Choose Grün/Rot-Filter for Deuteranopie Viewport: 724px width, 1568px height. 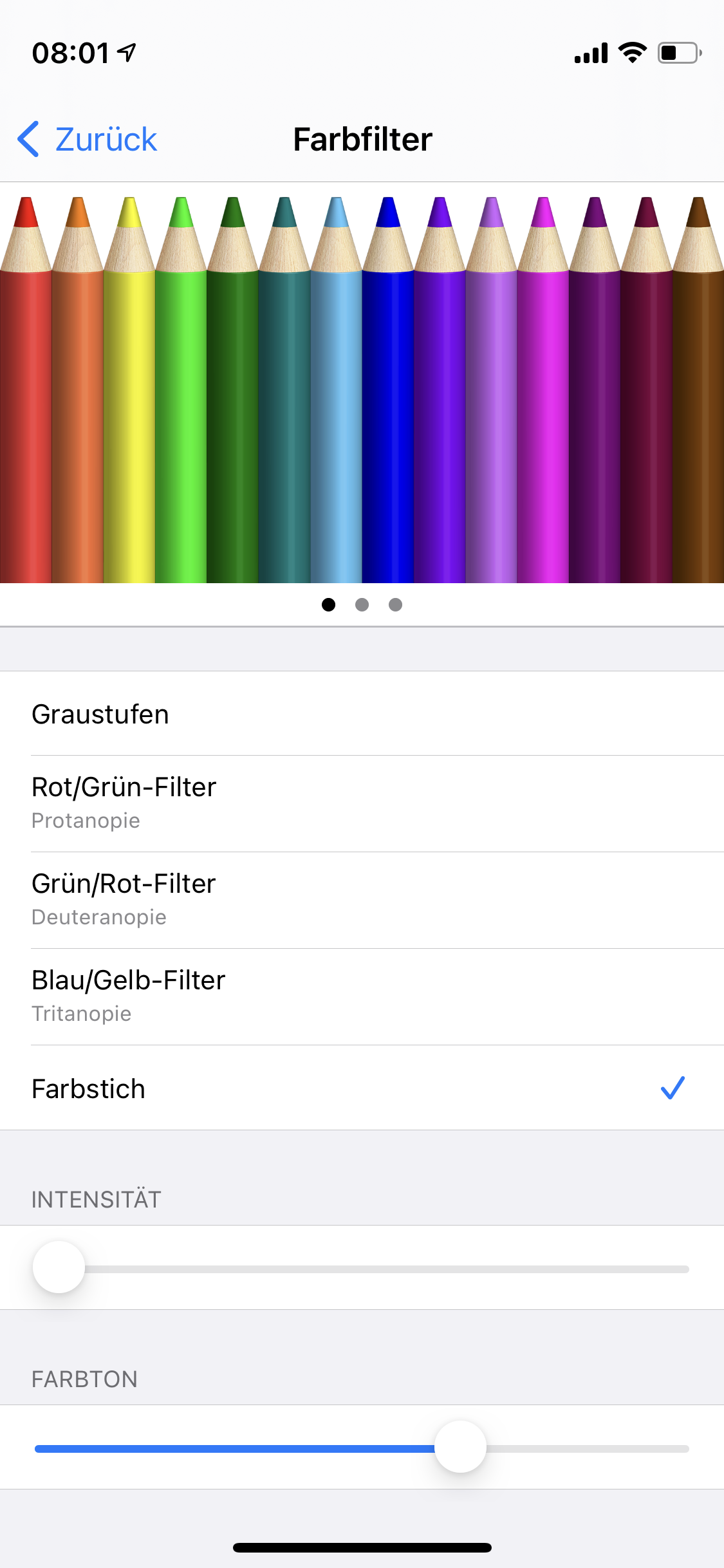click(360, 899)
